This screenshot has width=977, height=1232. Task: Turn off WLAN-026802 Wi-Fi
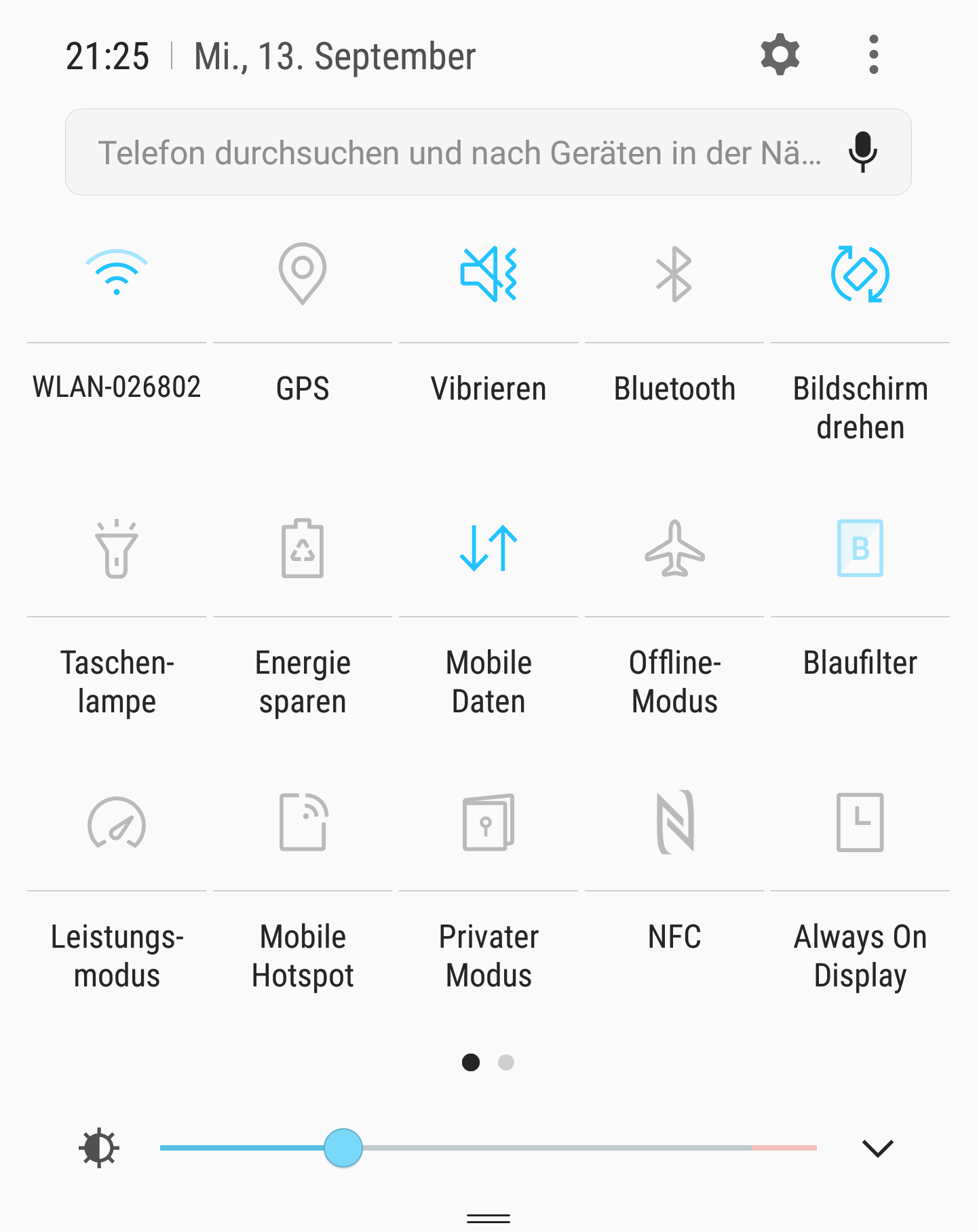117,273
